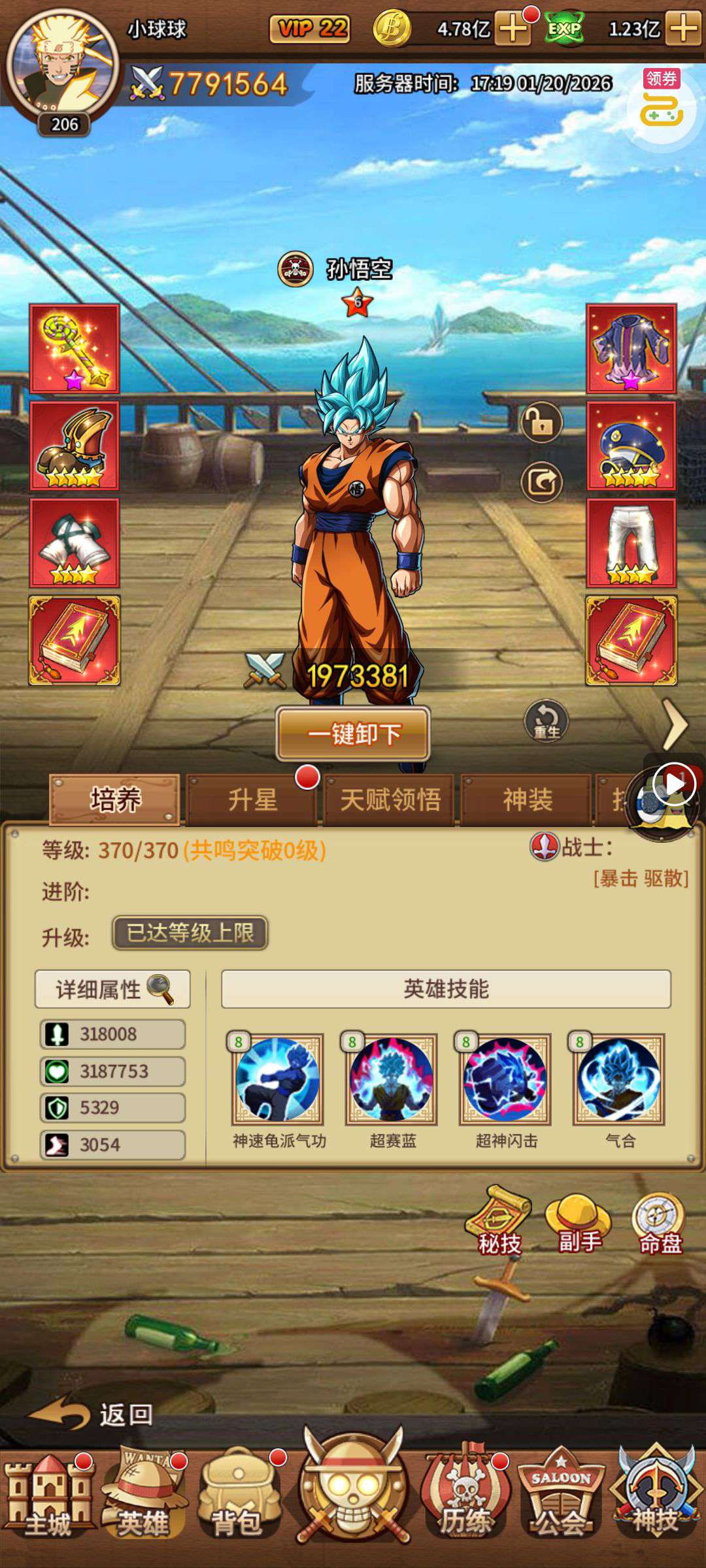Switch to the 升星 tab
Image resolution: width=706 pixels, height=1568 pixels.
(252, 800)
